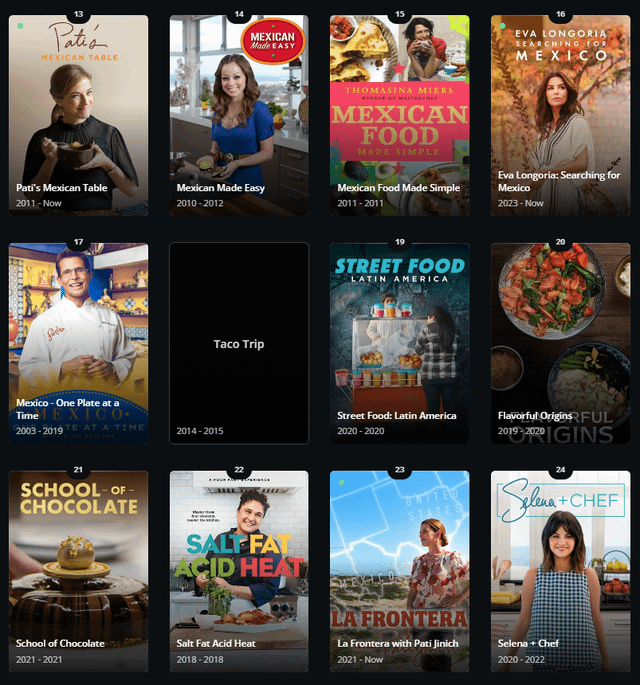640x685 pixels.
Task: Open Mexico - One Plate at a Time
Action: point(78,343)
